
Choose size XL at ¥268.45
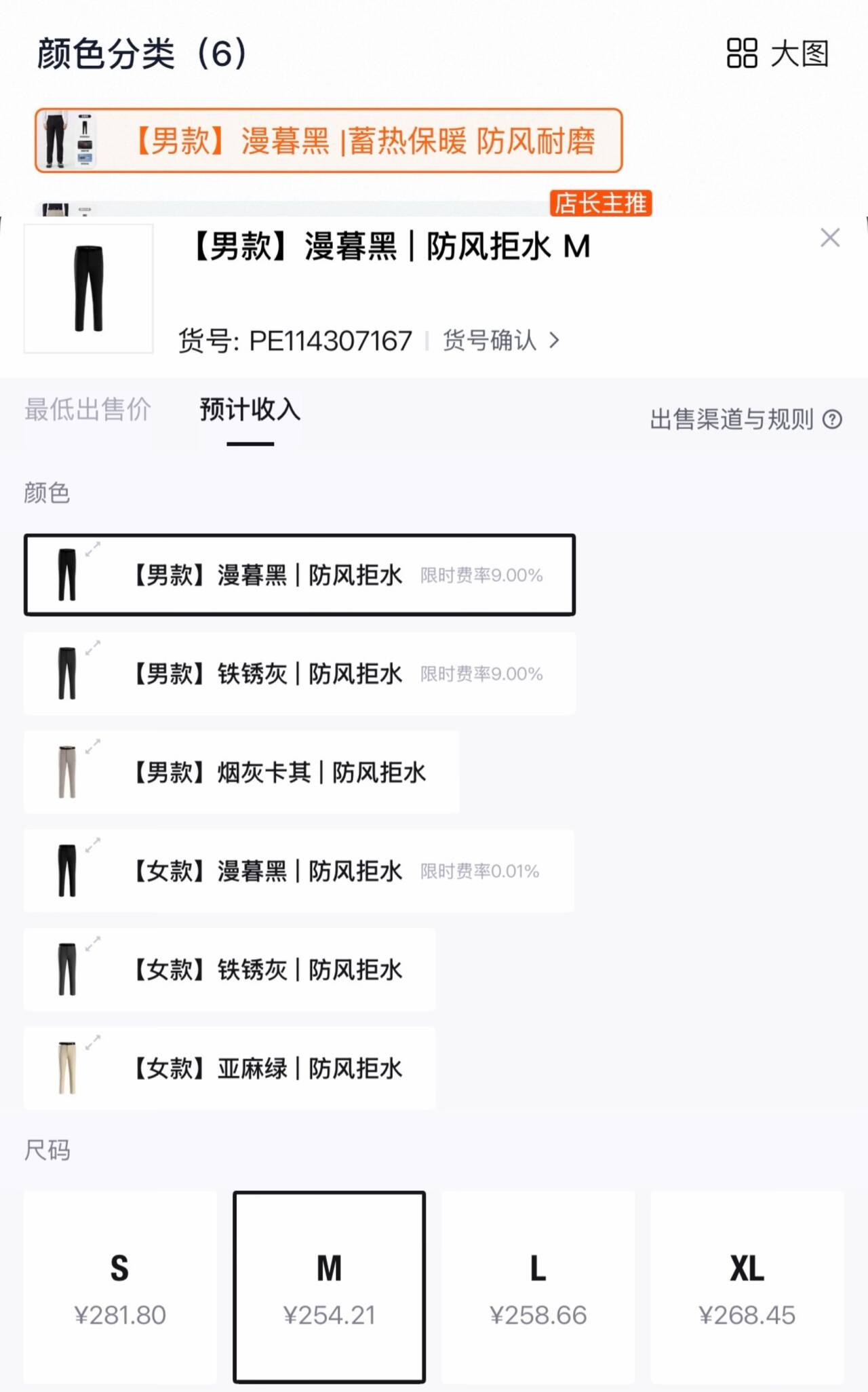click(747, 1287)
